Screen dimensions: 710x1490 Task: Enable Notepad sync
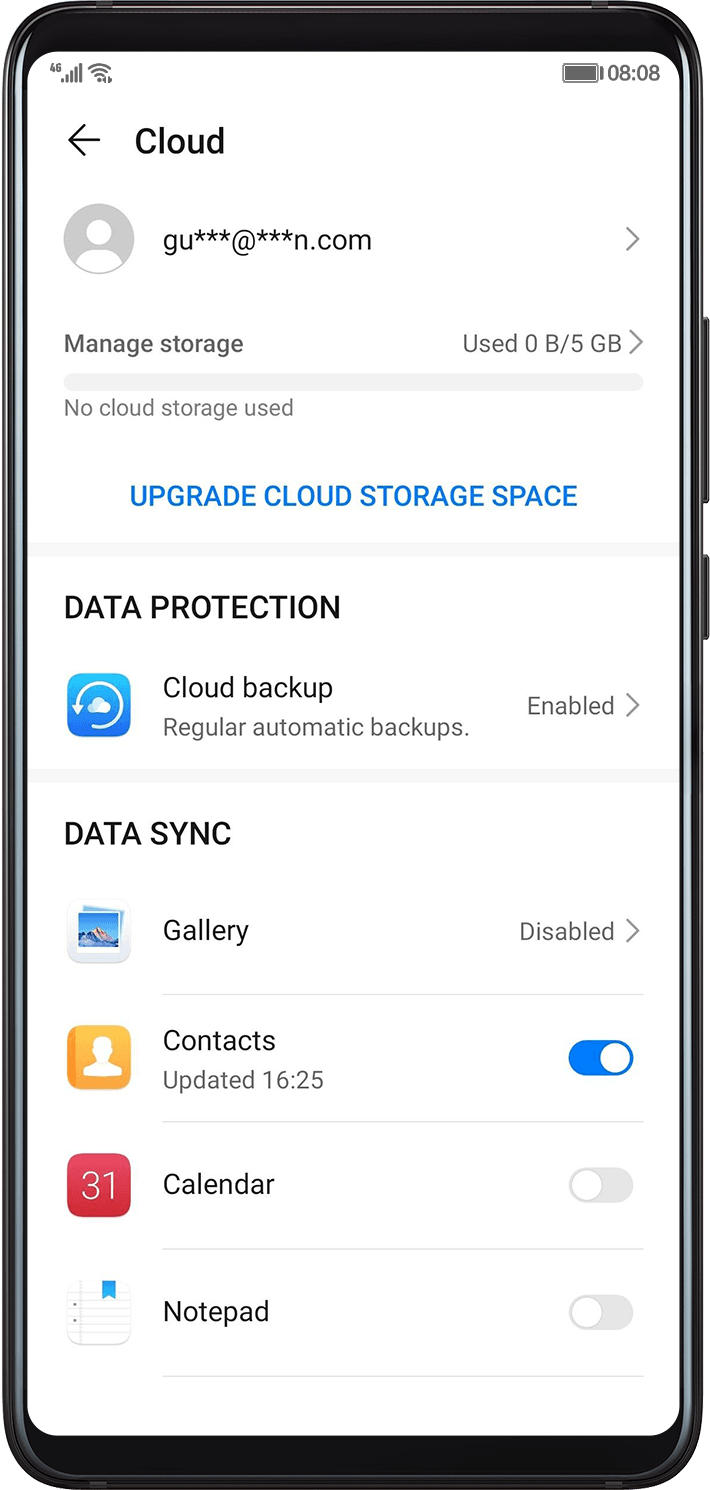point(600,1312)
